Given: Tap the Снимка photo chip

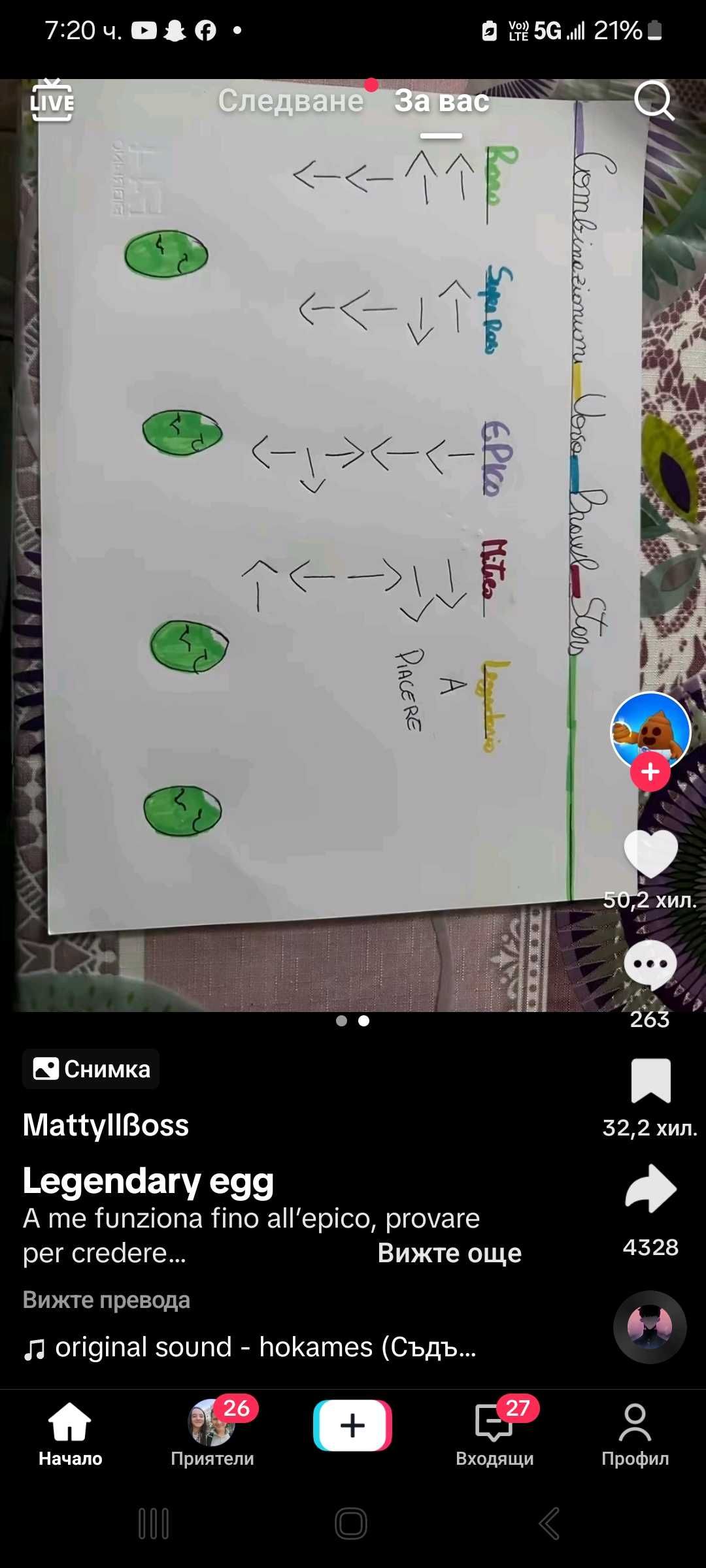Looking at the screenshot, I should [92, 1070].
